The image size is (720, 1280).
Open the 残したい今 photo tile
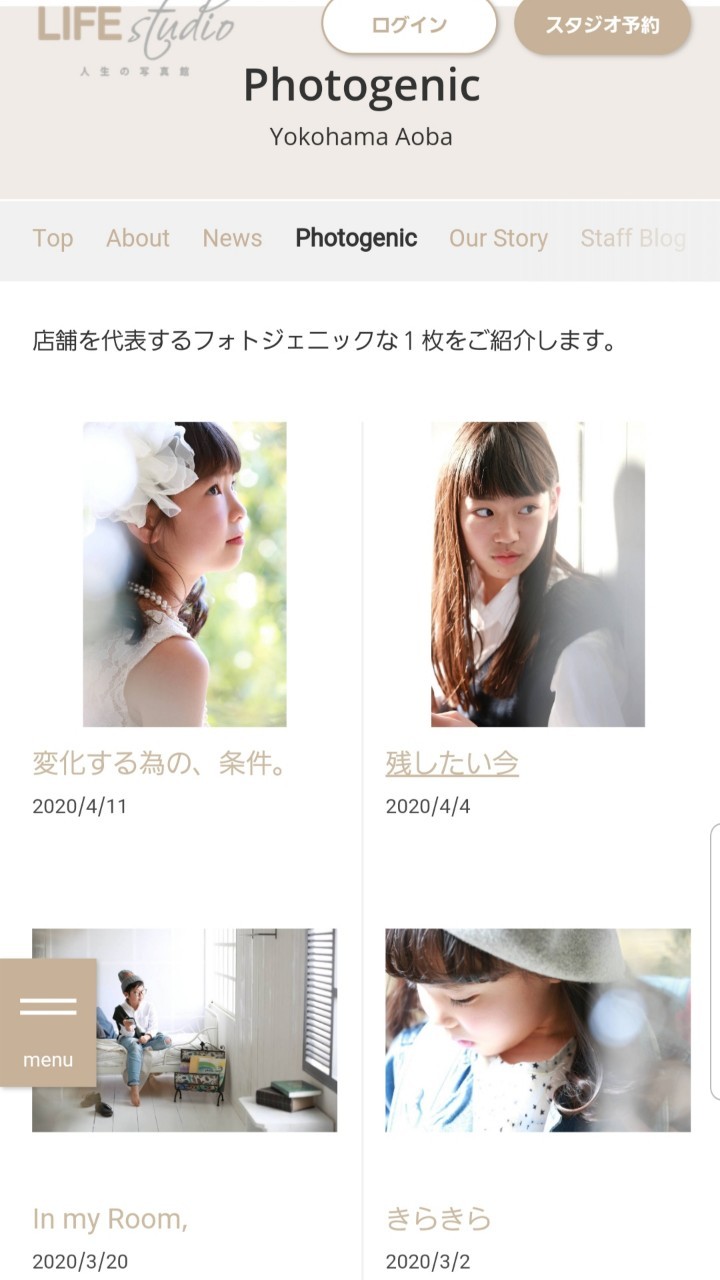point(538,574)
